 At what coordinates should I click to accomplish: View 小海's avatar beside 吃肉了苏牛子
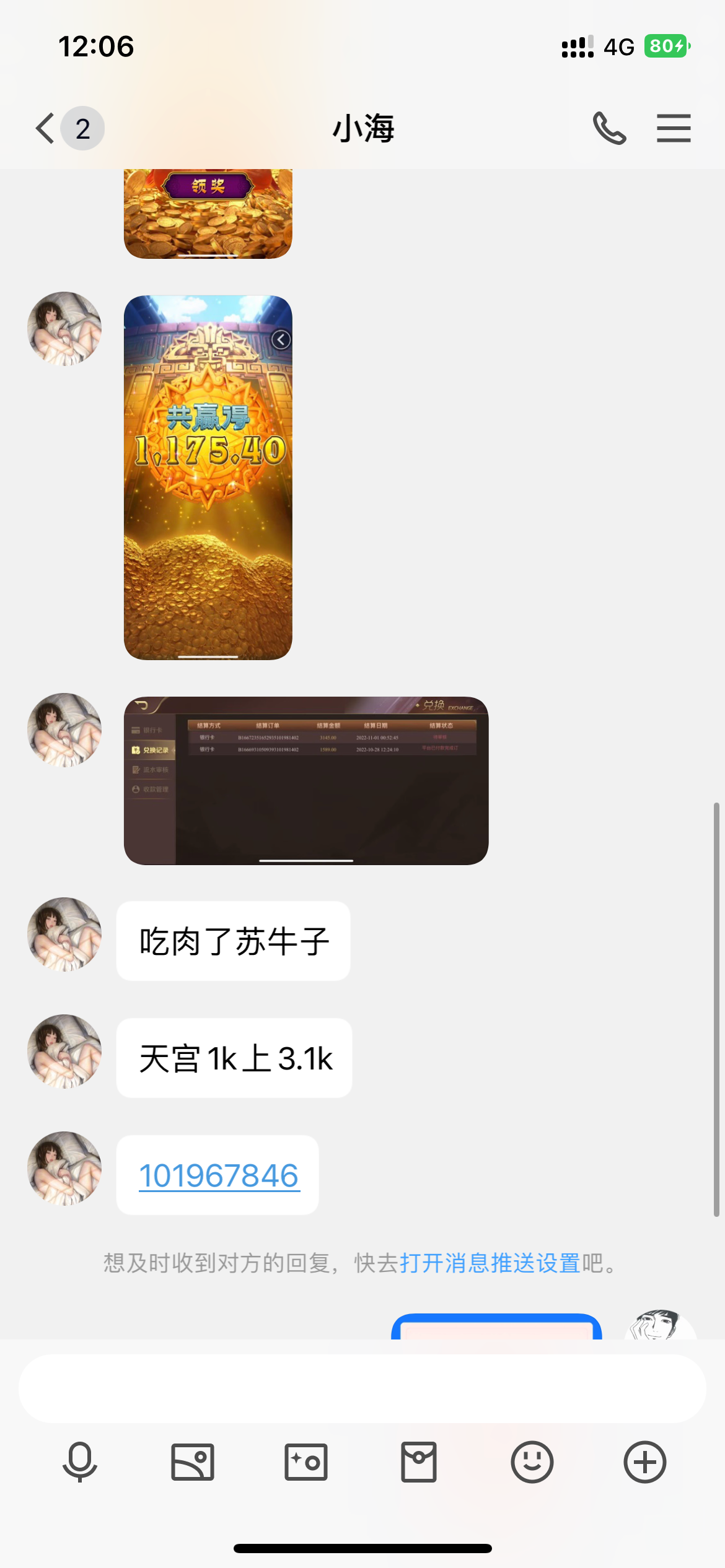coord(64,934)
